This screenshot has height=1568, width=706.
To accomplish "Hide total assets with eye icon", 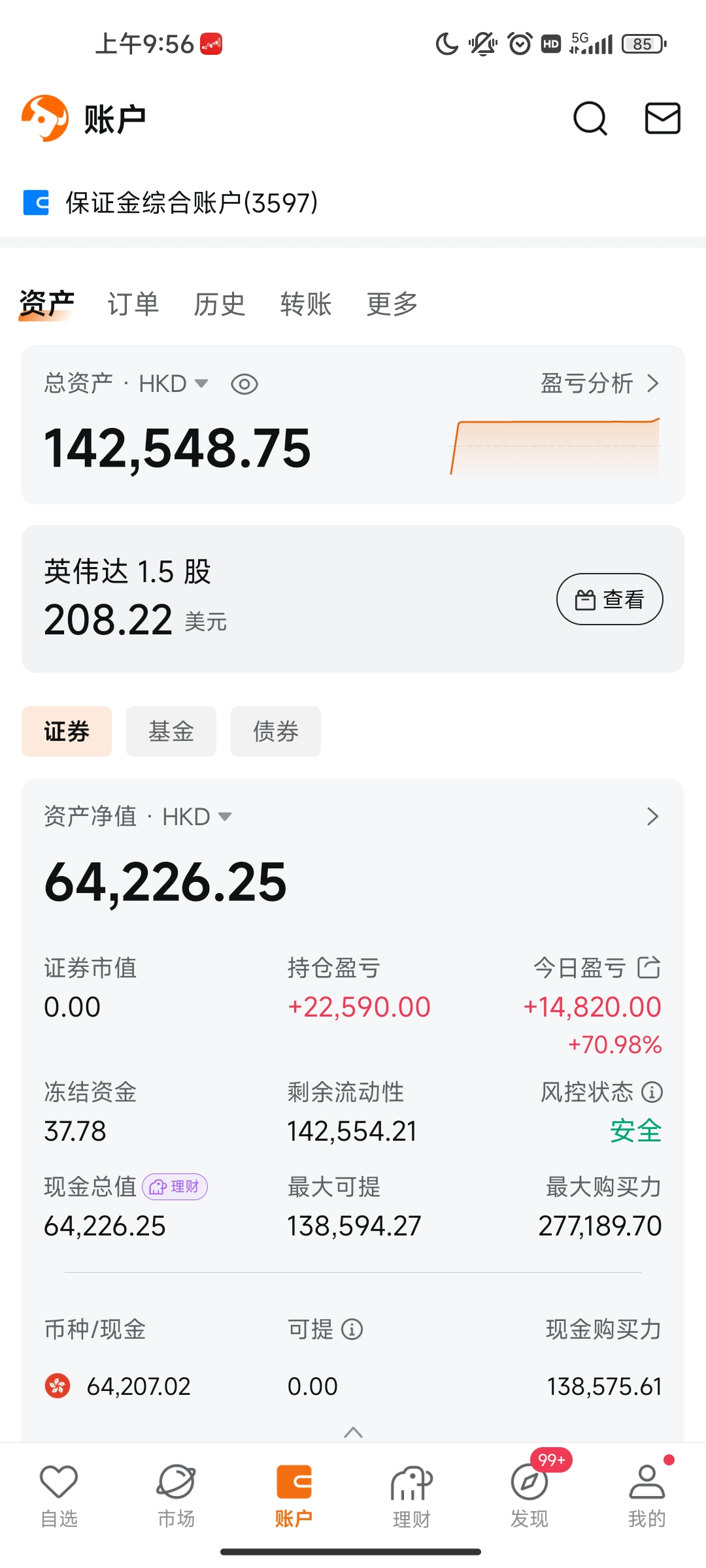I will point(244,384).
